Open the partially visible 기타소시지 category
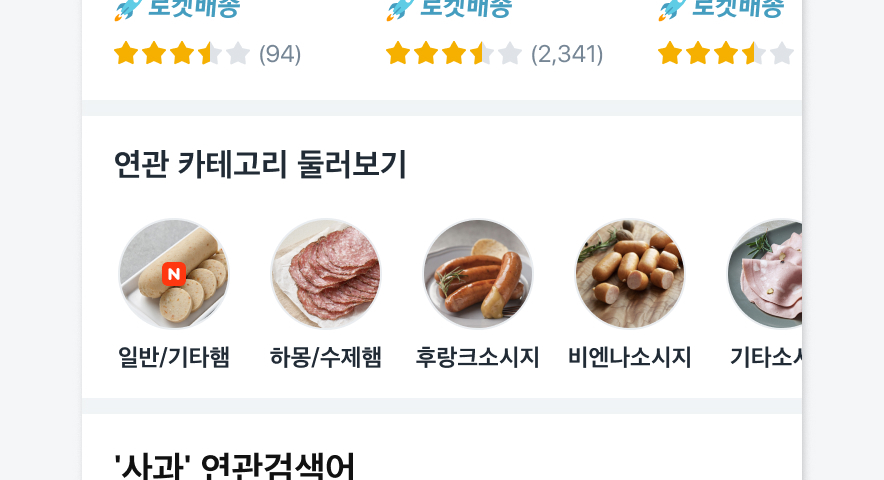 tap(766, 274)
